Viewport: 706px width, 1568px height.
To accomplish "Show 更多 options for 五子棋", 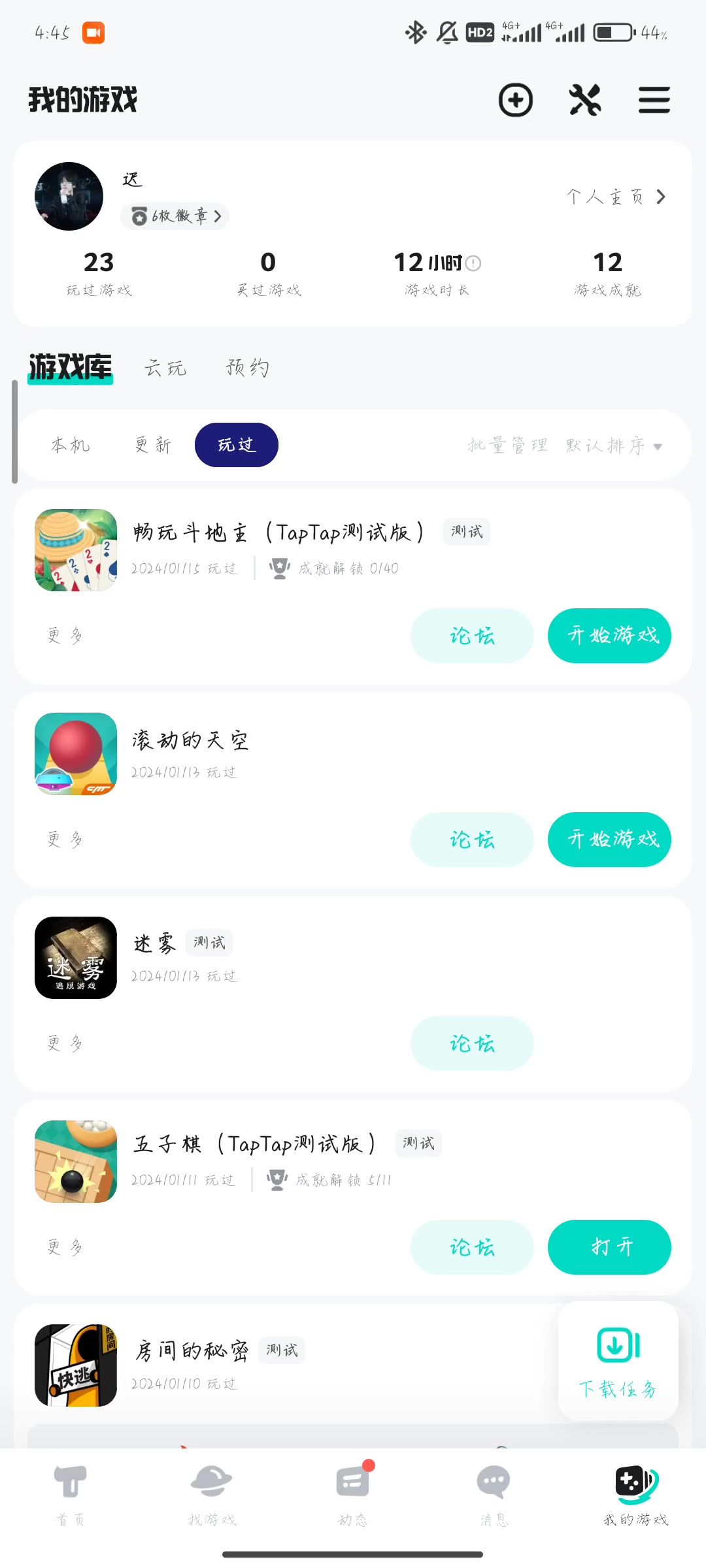I will point(65,1247).
